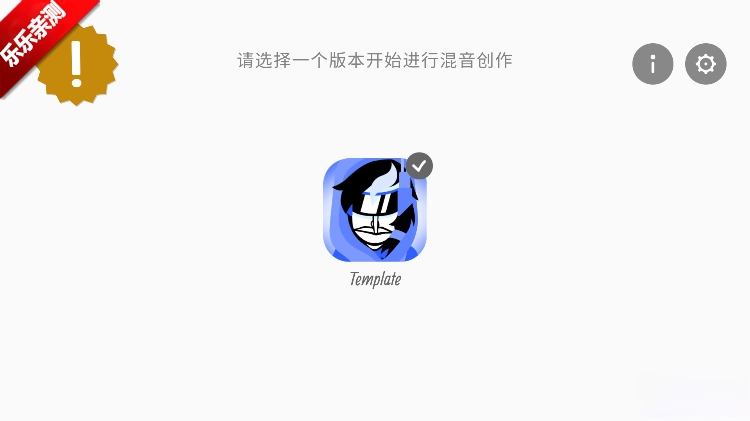Open the info button
Image resolution: width=750 pixels, height=421 pixels.
[653, 64]
